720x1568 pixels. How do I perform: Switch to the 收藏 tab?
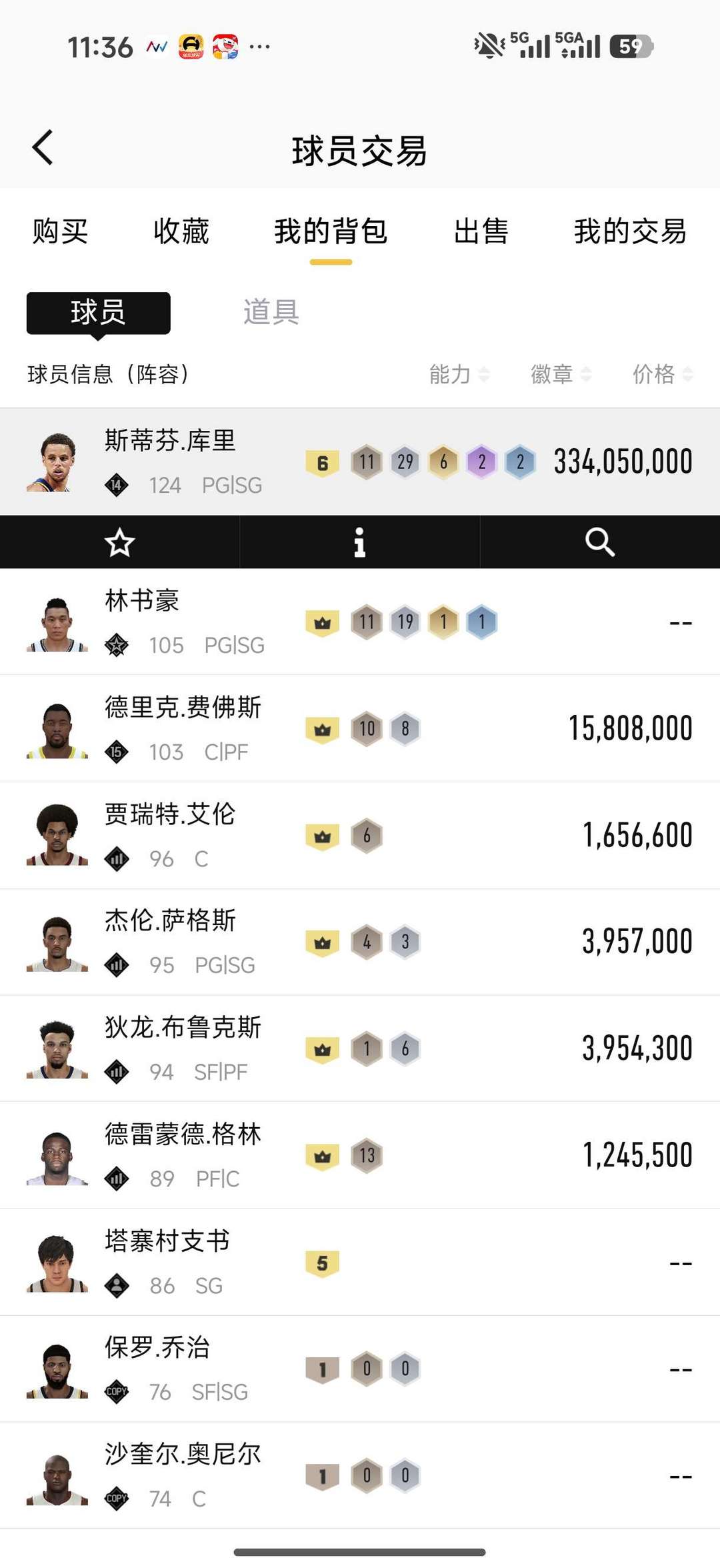(x=181, y=231)
